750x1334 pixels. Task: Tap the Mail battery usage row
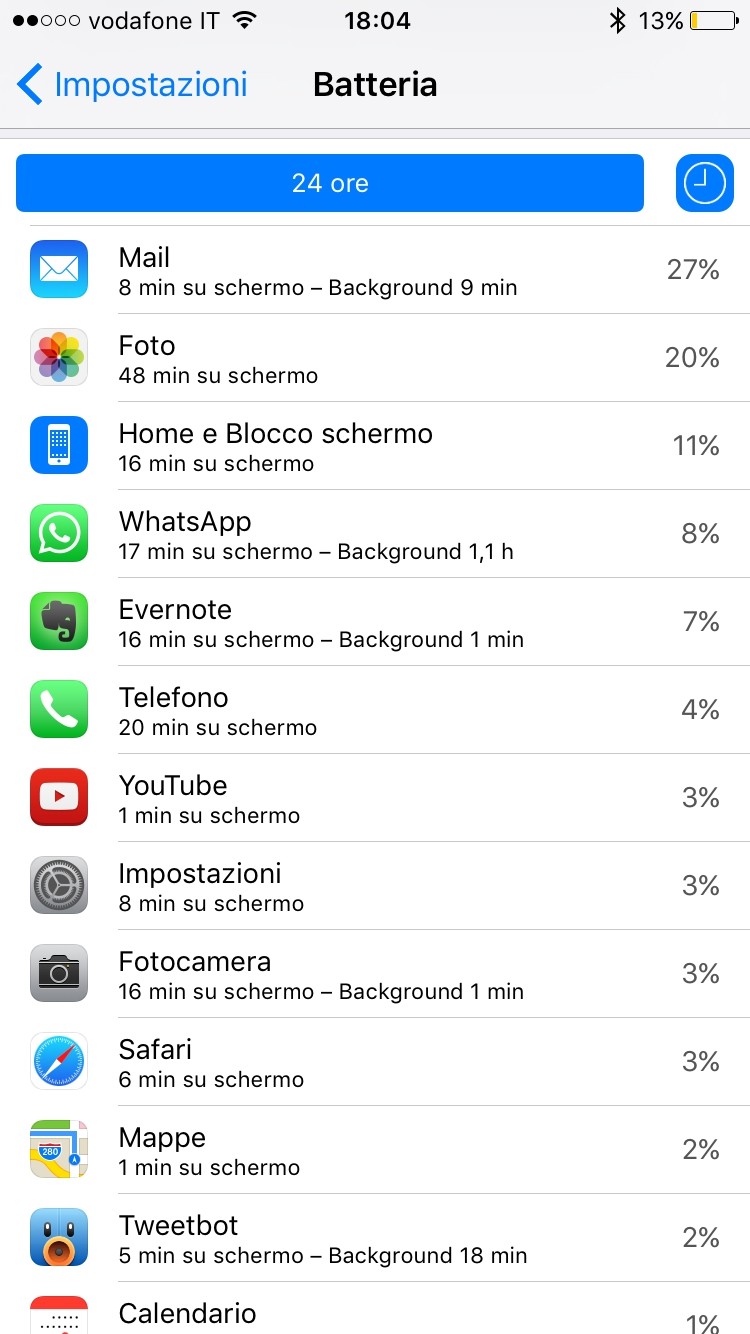click(375, 270)
